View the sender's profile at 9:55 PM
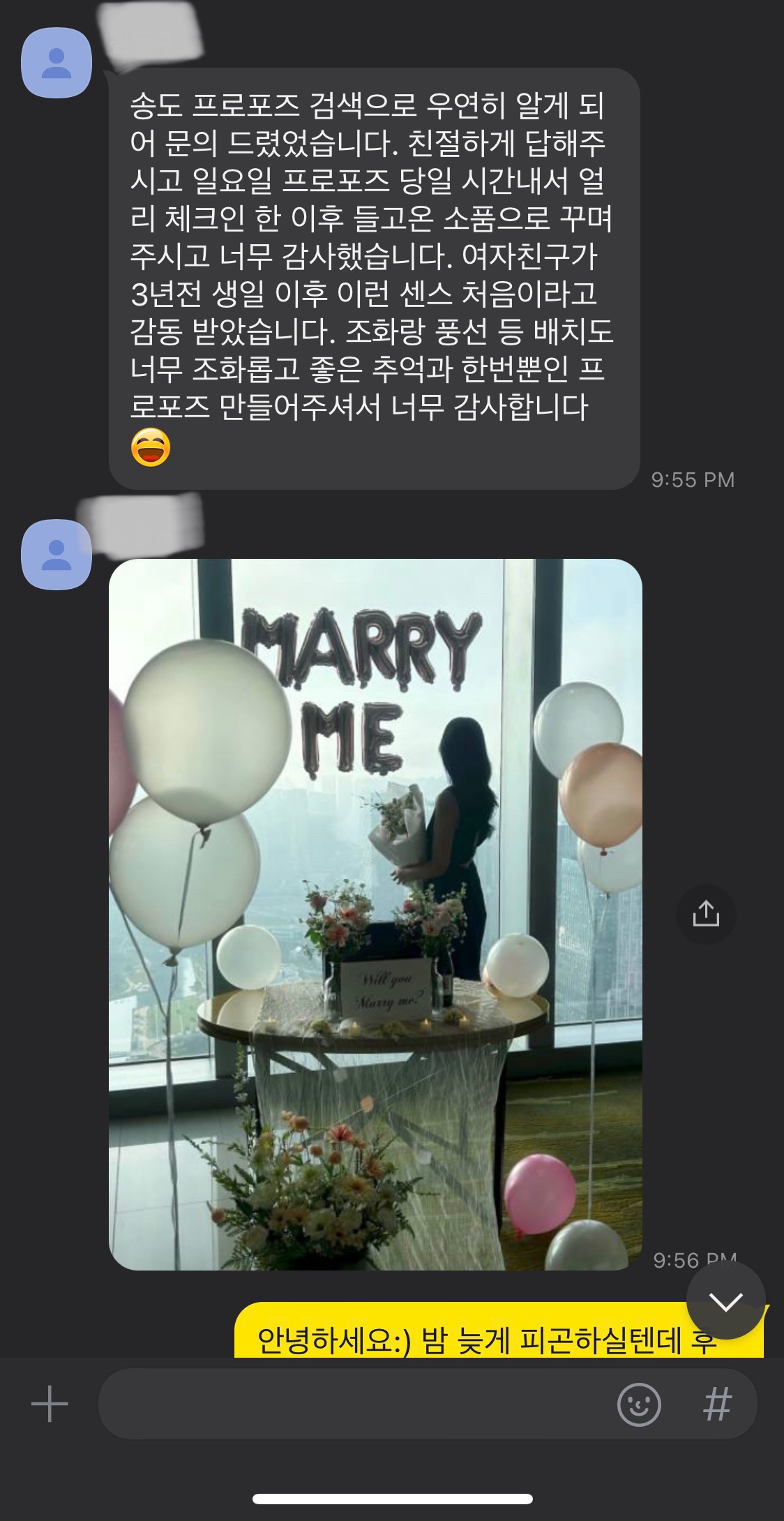This screenshot has height=1521, width=784. coord(56,63)
